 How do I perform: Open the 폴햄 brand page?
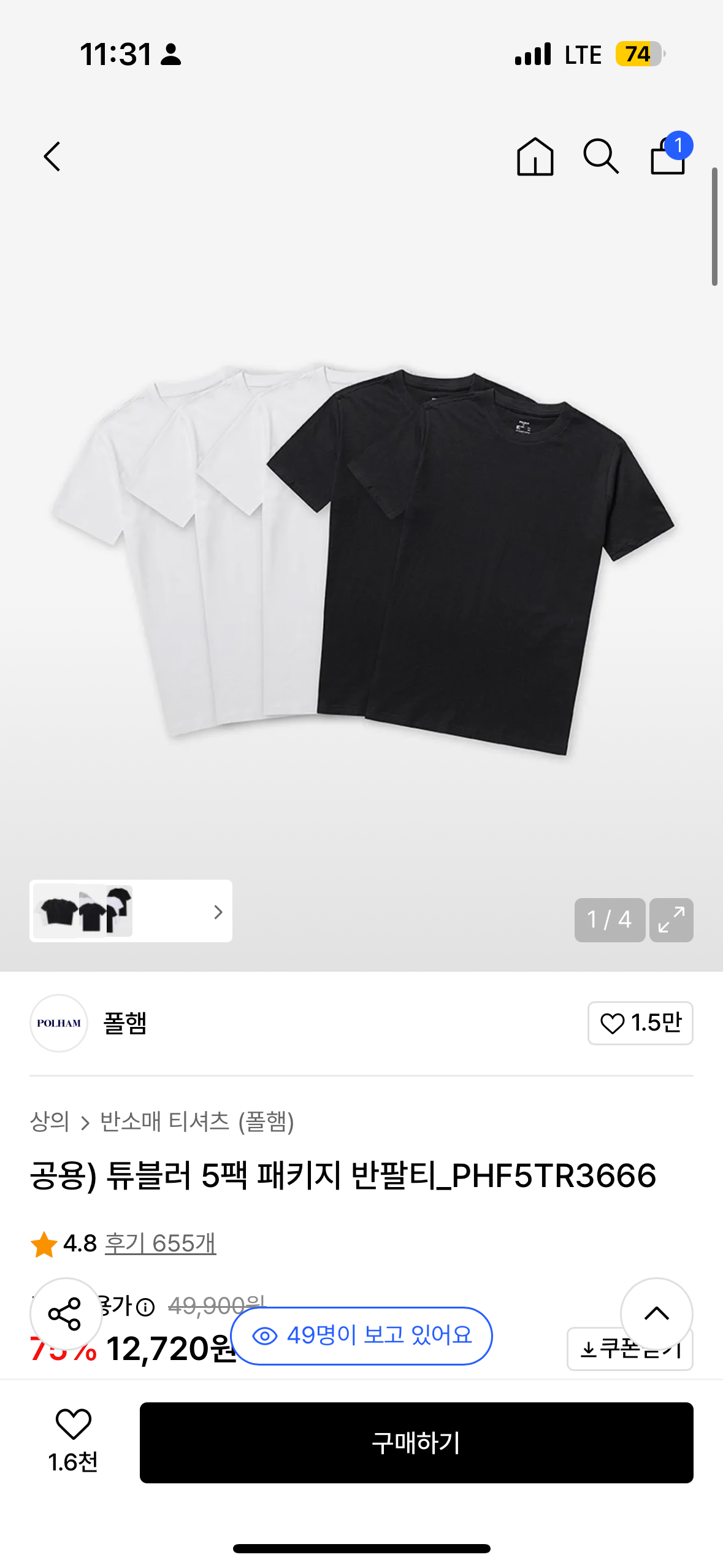pos(124,1023)
